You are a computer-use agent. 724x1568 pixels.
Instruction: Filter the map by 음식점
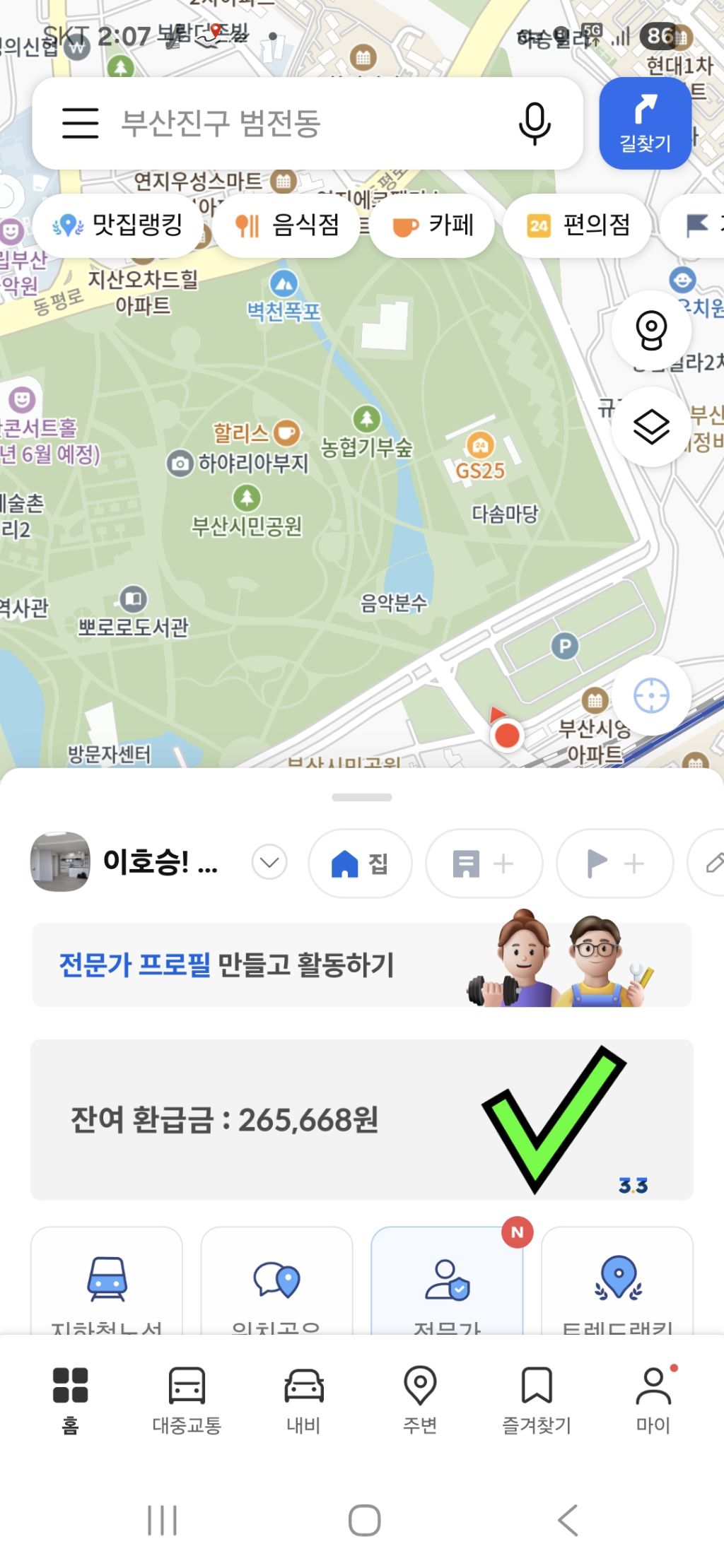coord(287,225)
